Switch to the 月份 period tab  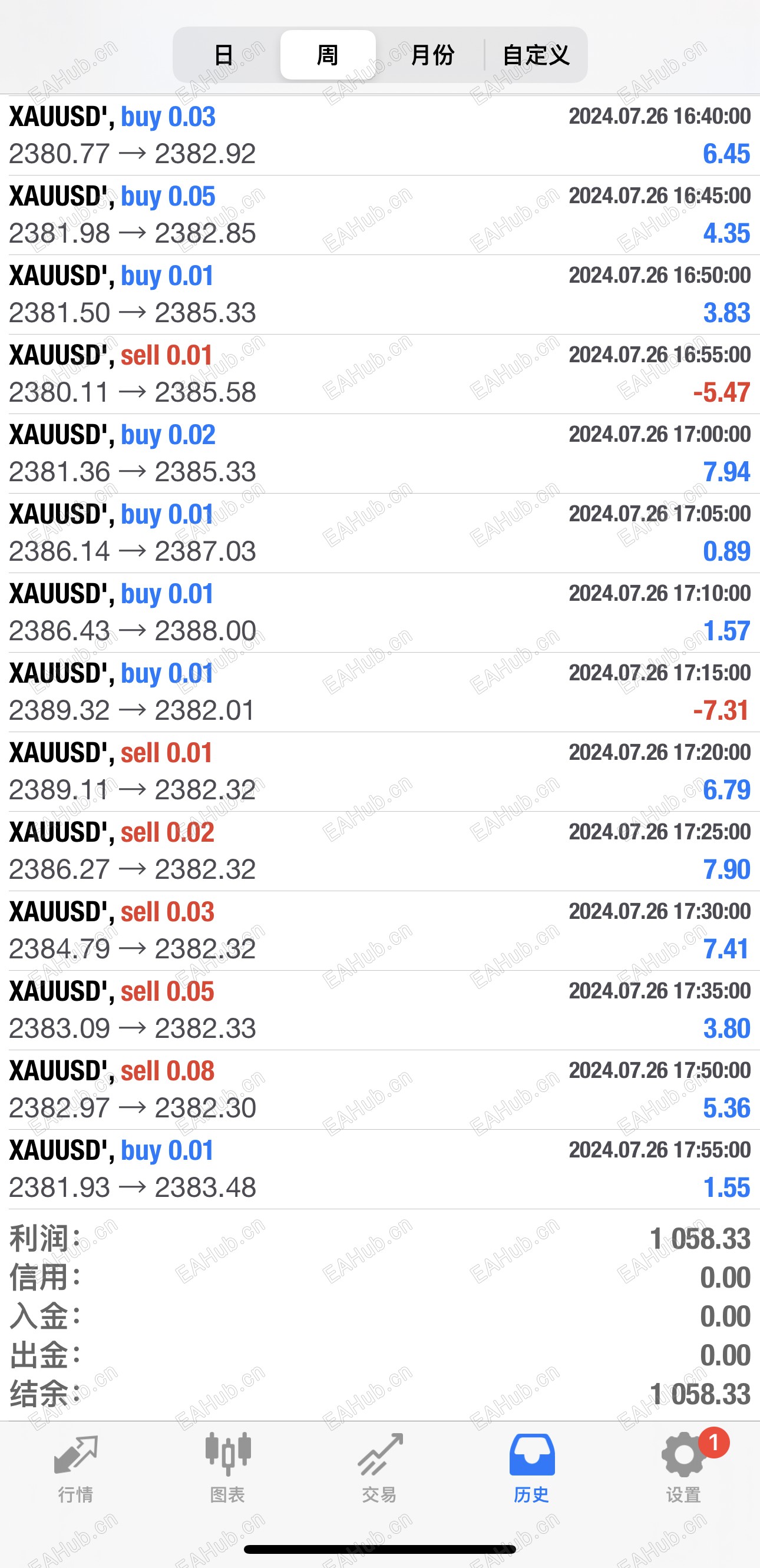pyautogui.click(x=432, y=55)
